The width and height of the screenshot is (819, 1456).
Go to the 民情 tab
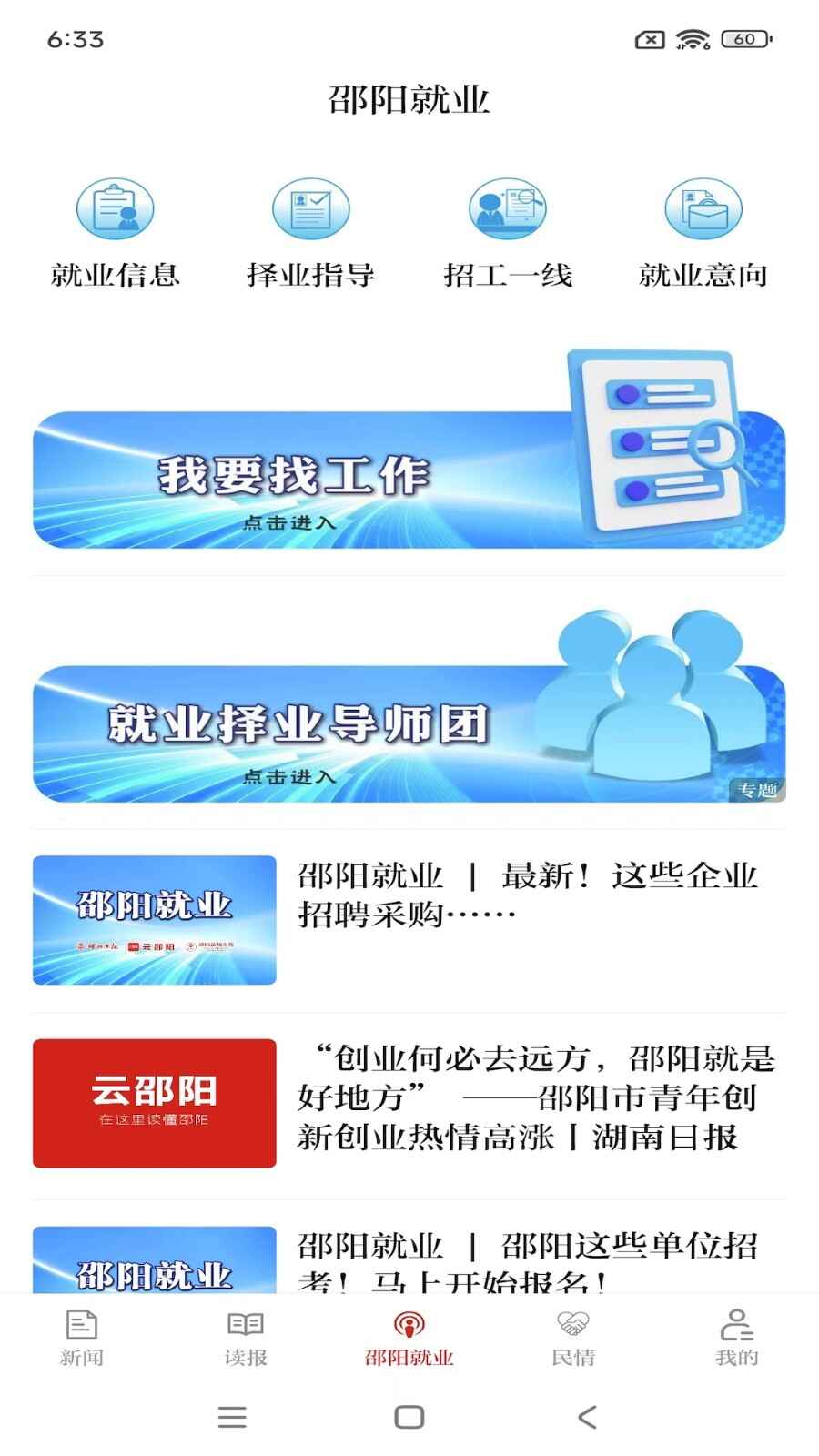[573, 1338]
